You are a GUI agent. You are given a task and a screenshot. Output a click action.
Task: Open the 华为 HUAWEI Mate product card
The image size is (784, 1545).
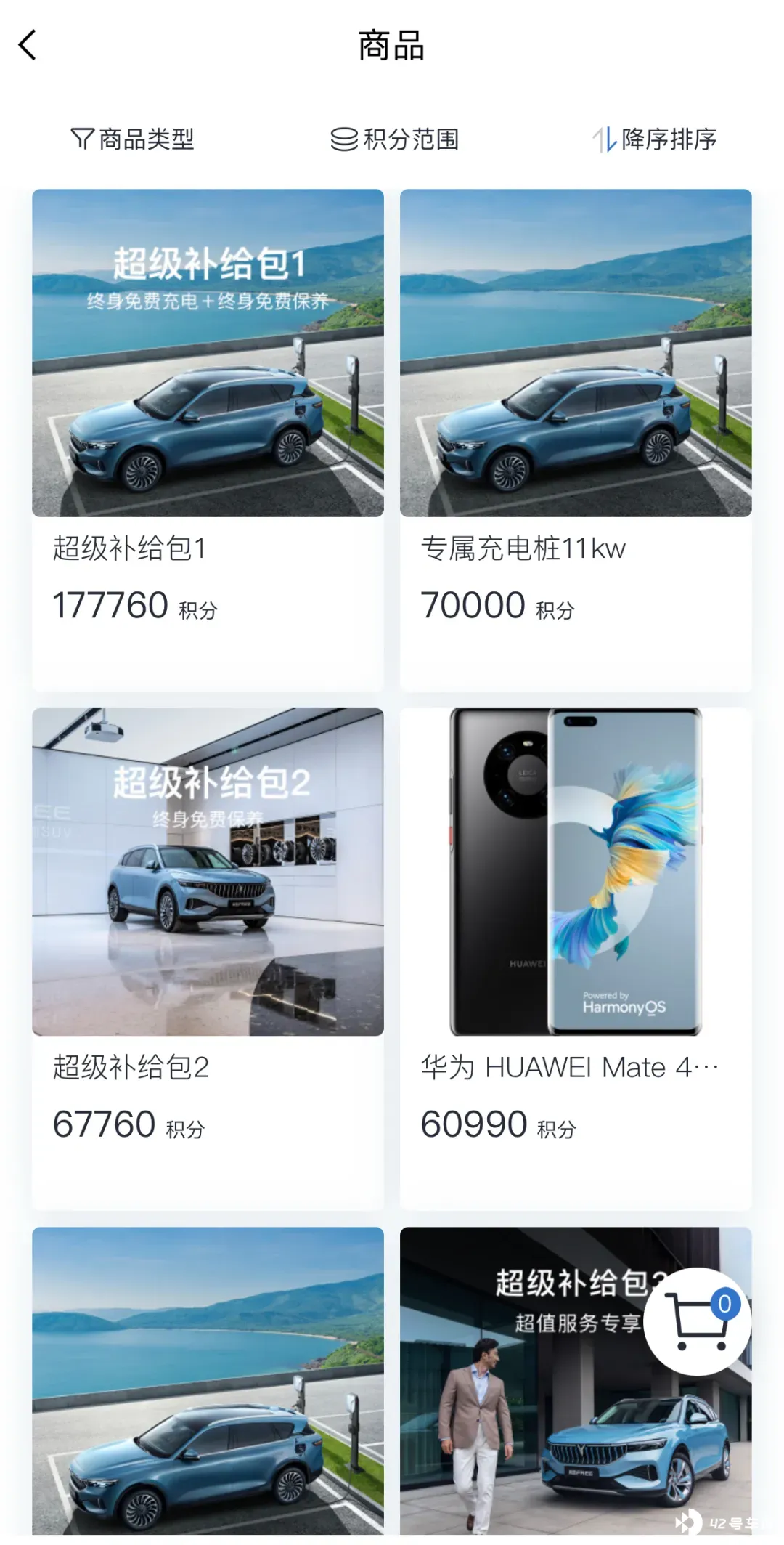click(576, 922)
